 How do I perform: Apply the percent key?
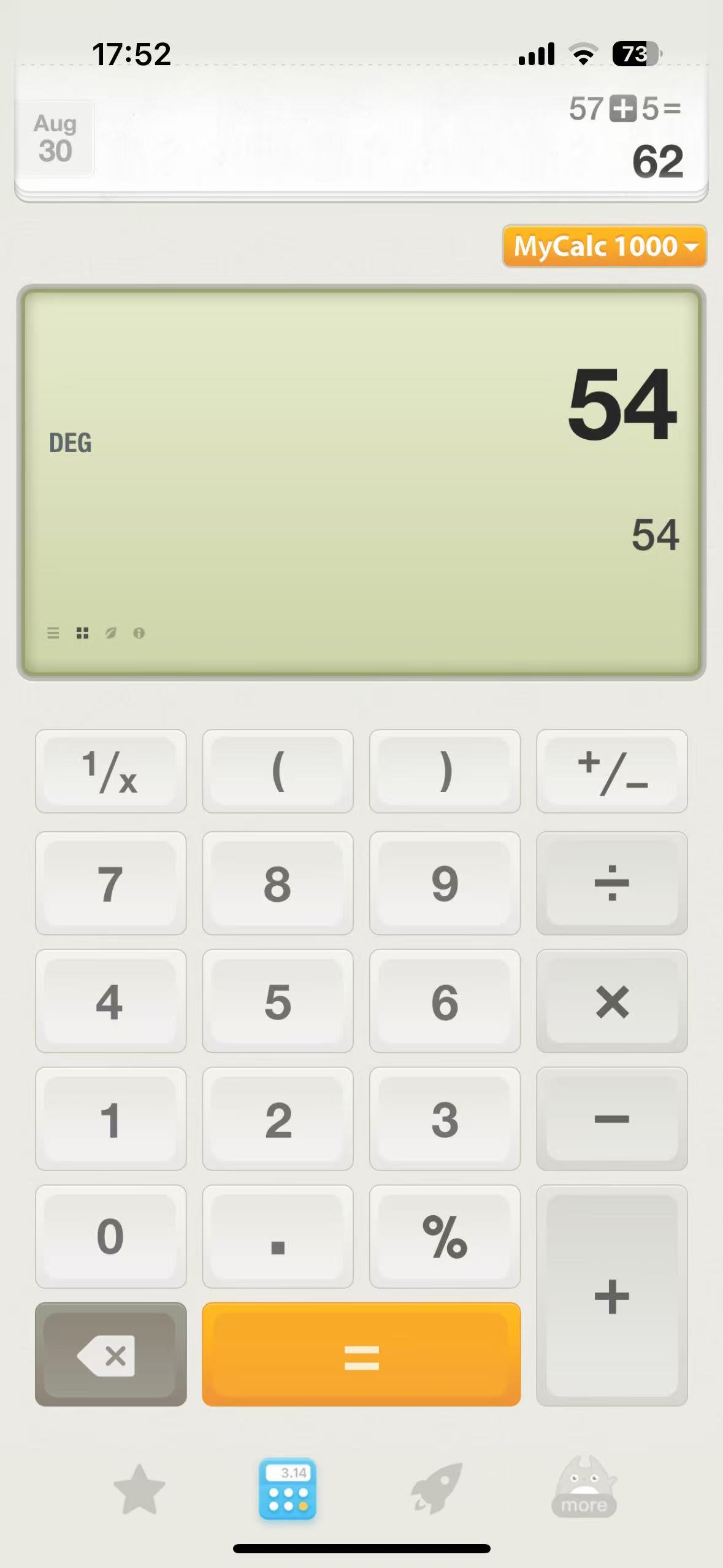click(445, 1236)
